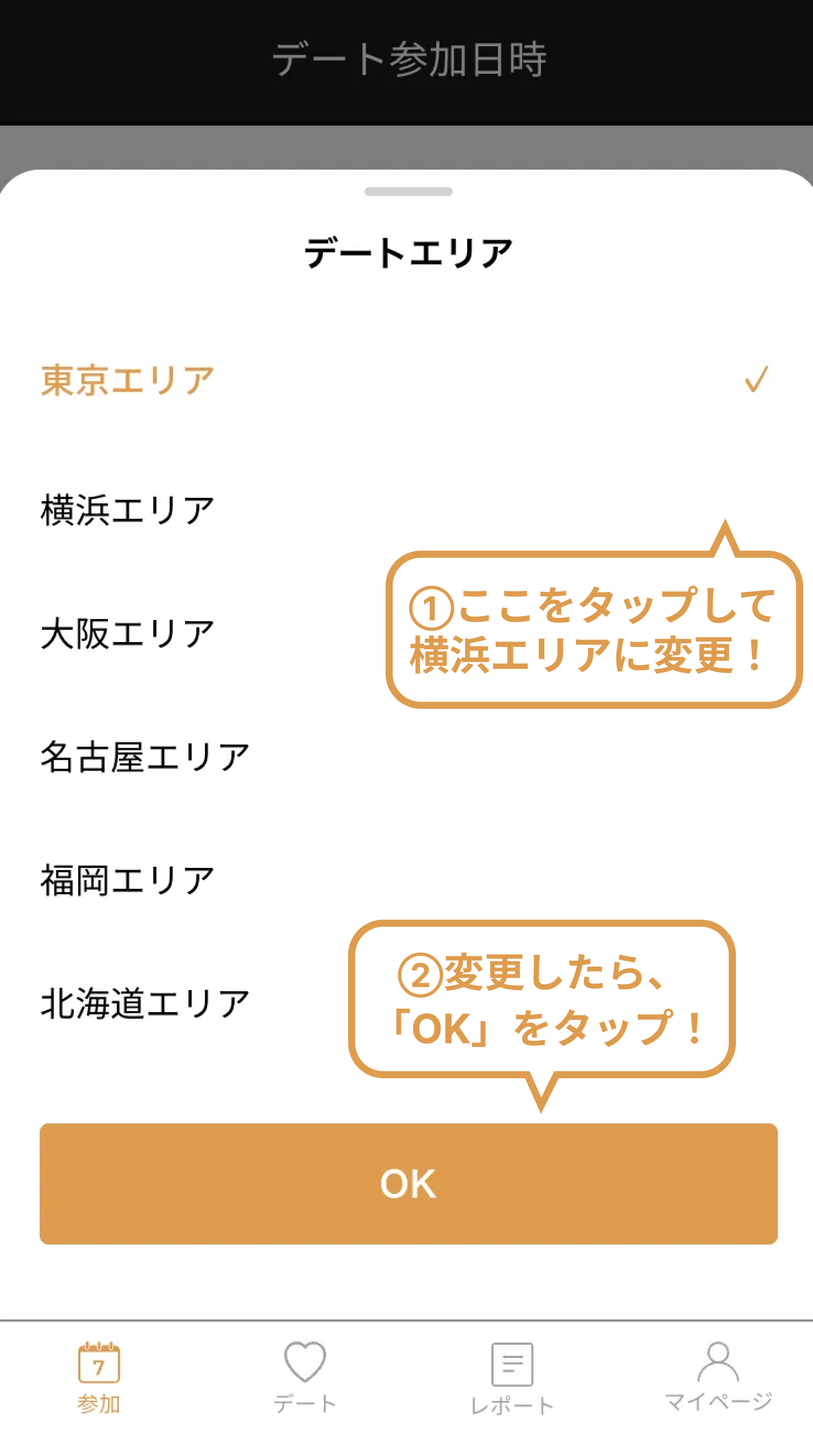Select 北海道エリア as the area
Screen dimensions: 813x1456
tap(145, 1003)
